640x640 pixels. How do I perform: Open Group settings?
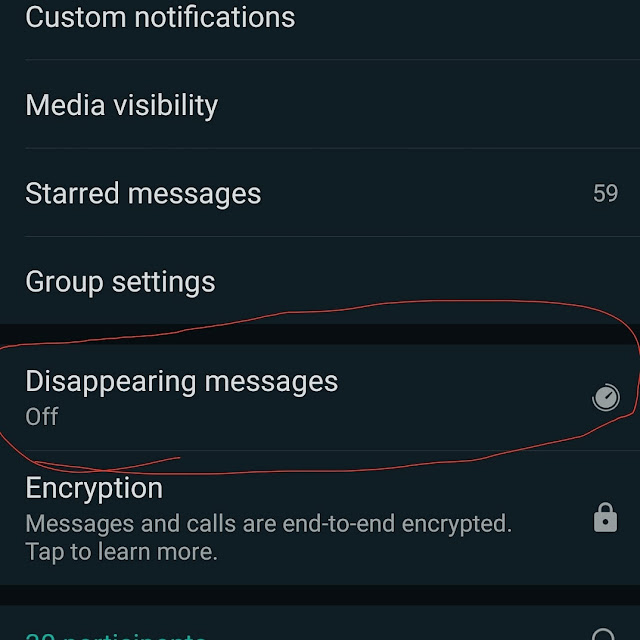pyautogui.click(x=120, y=281)
